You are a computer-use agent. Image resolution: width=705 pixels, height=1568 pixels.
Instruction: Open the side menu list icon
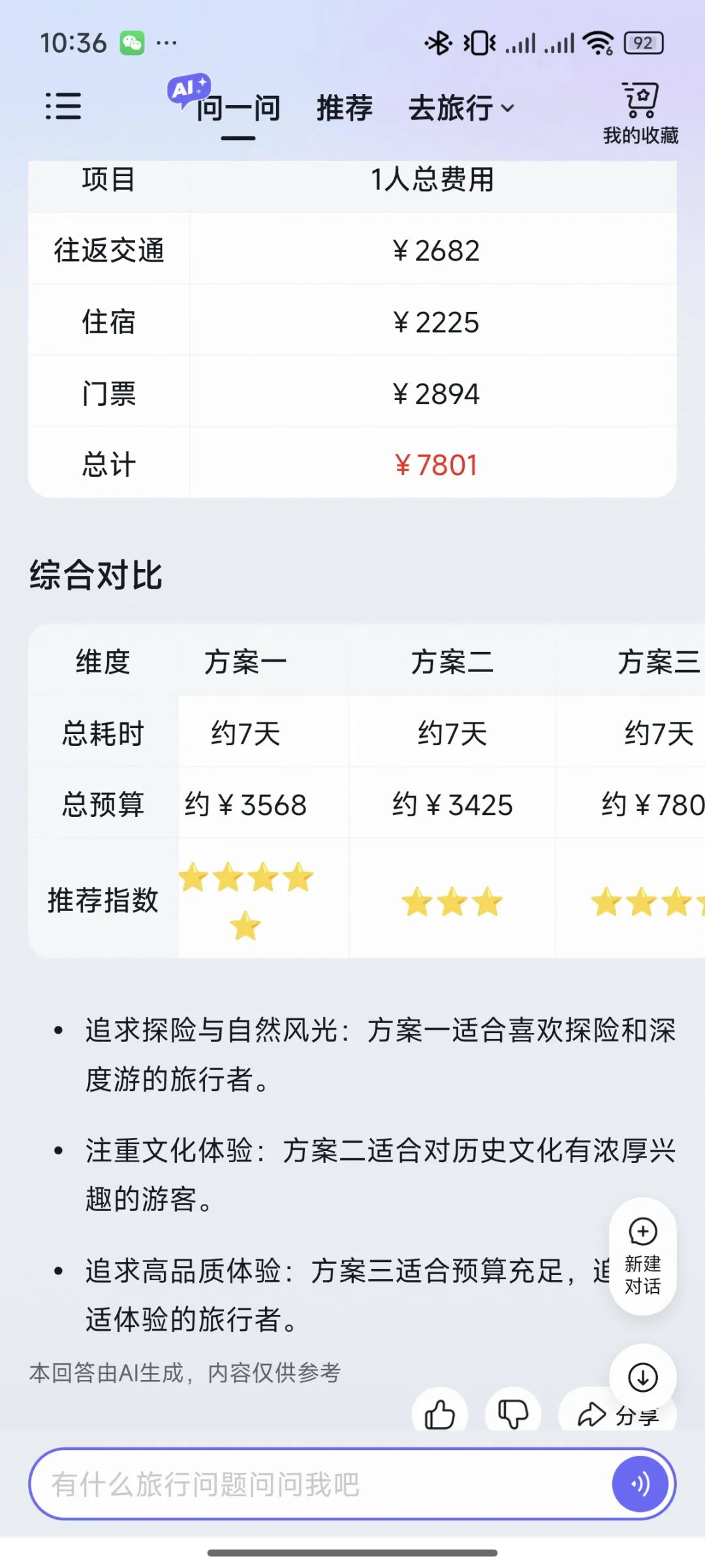63,106
